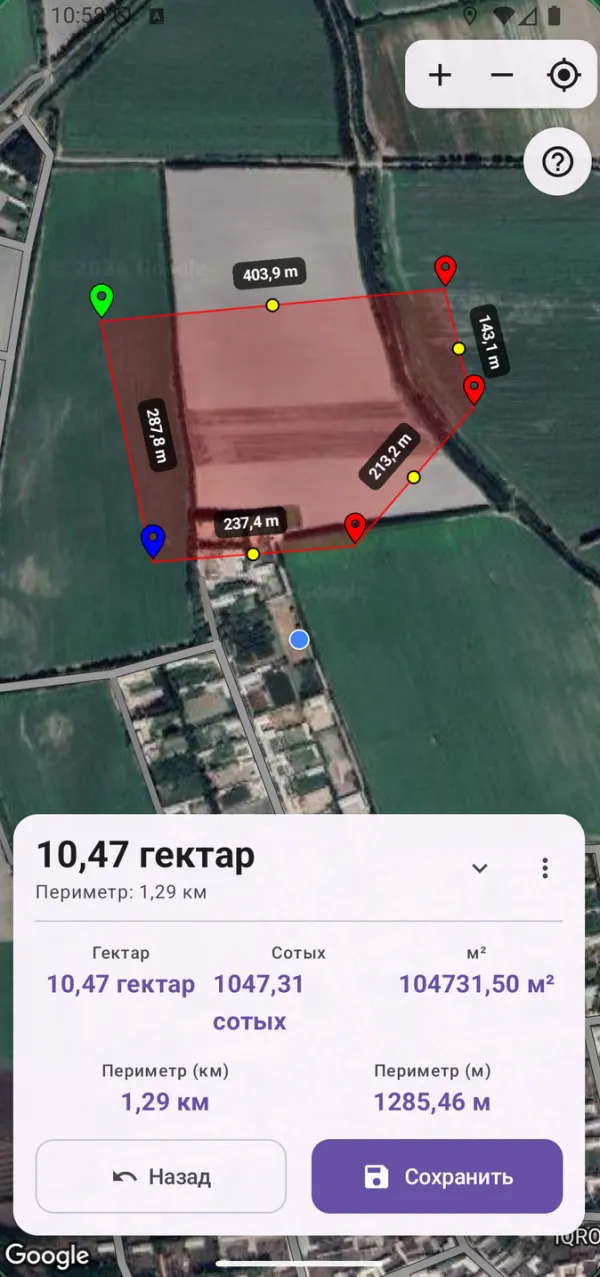Image resolution: width=600 pixels, height=1277 pixels.
Task: Zoom out on the map with minus
Action: 502,75
